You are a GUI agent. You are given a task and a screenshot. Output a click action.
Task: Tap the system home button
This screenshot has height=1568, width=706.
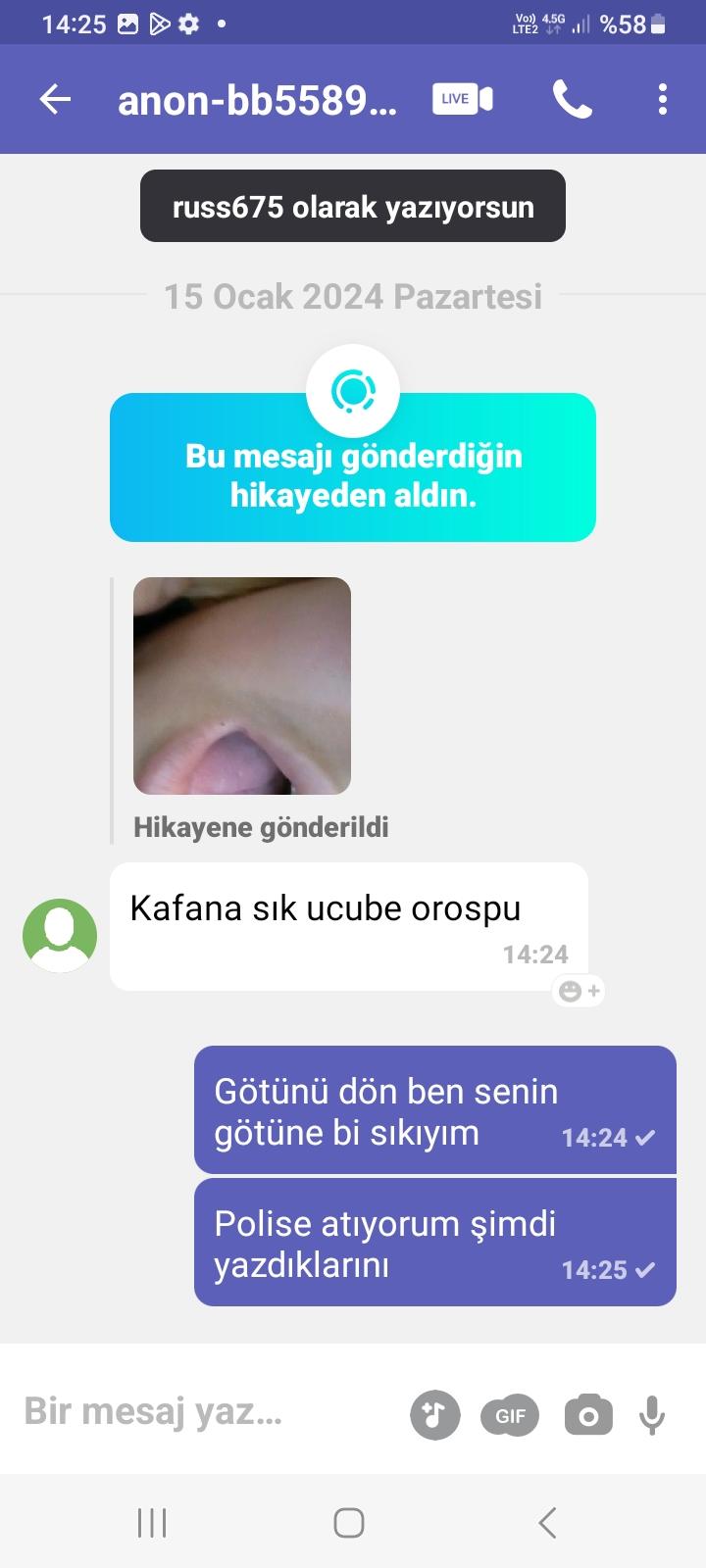[349, 1522]
